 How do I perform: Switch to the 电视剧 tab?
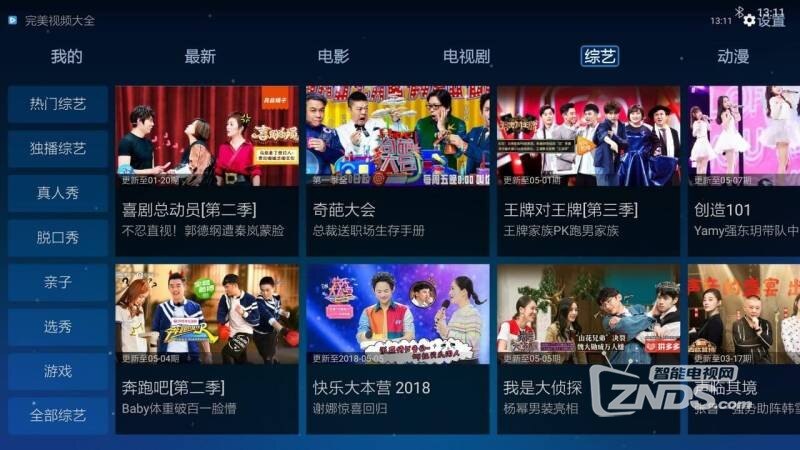467,57
